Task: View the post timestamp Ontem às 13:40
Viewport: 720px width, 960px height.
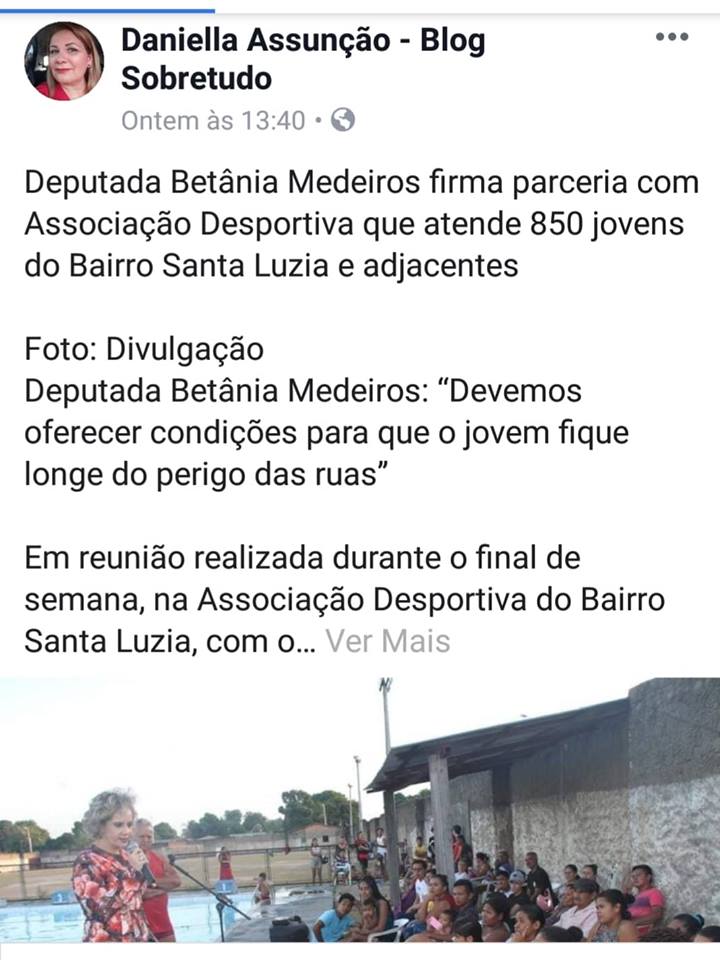Action: click(212, 121)
